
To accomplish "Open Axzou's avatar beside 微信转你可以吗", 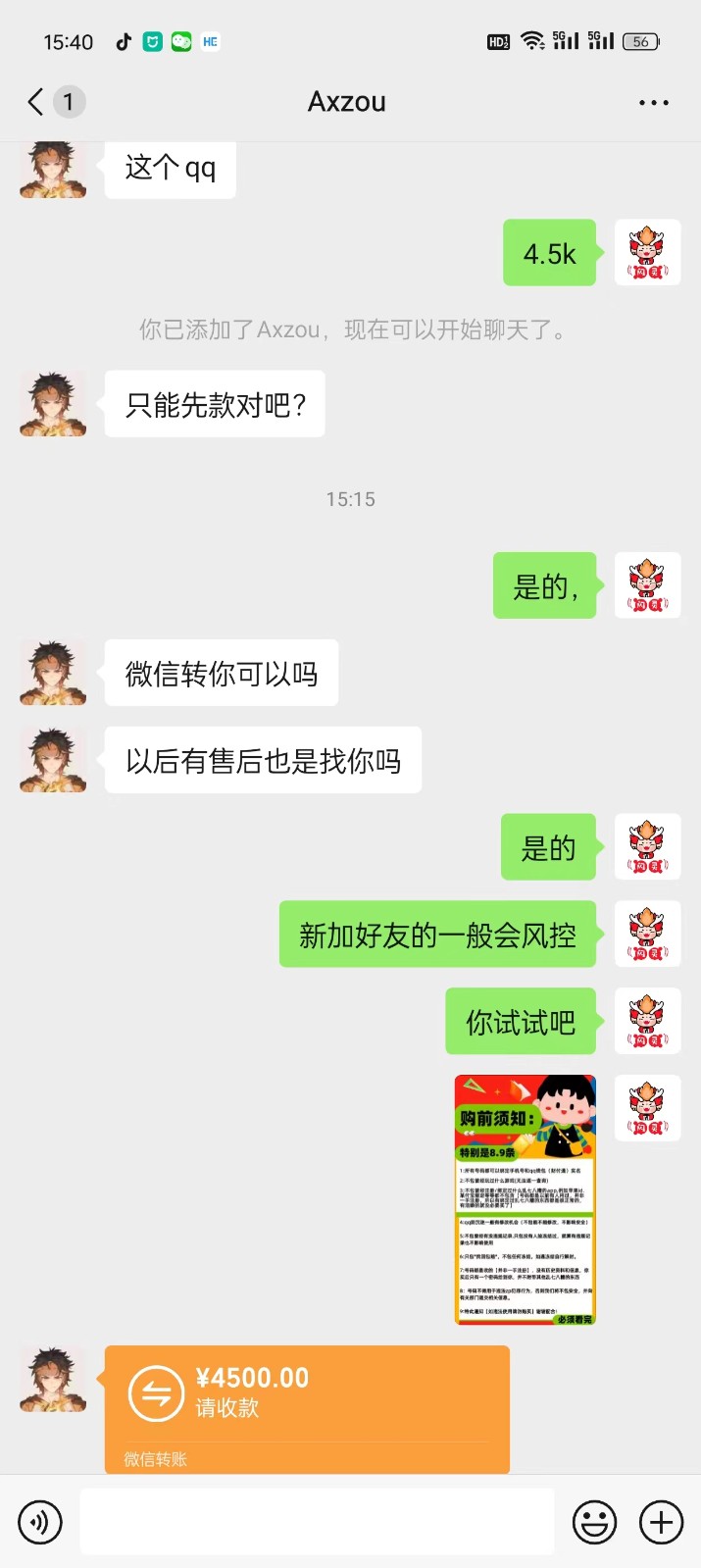I will (53, 673).
